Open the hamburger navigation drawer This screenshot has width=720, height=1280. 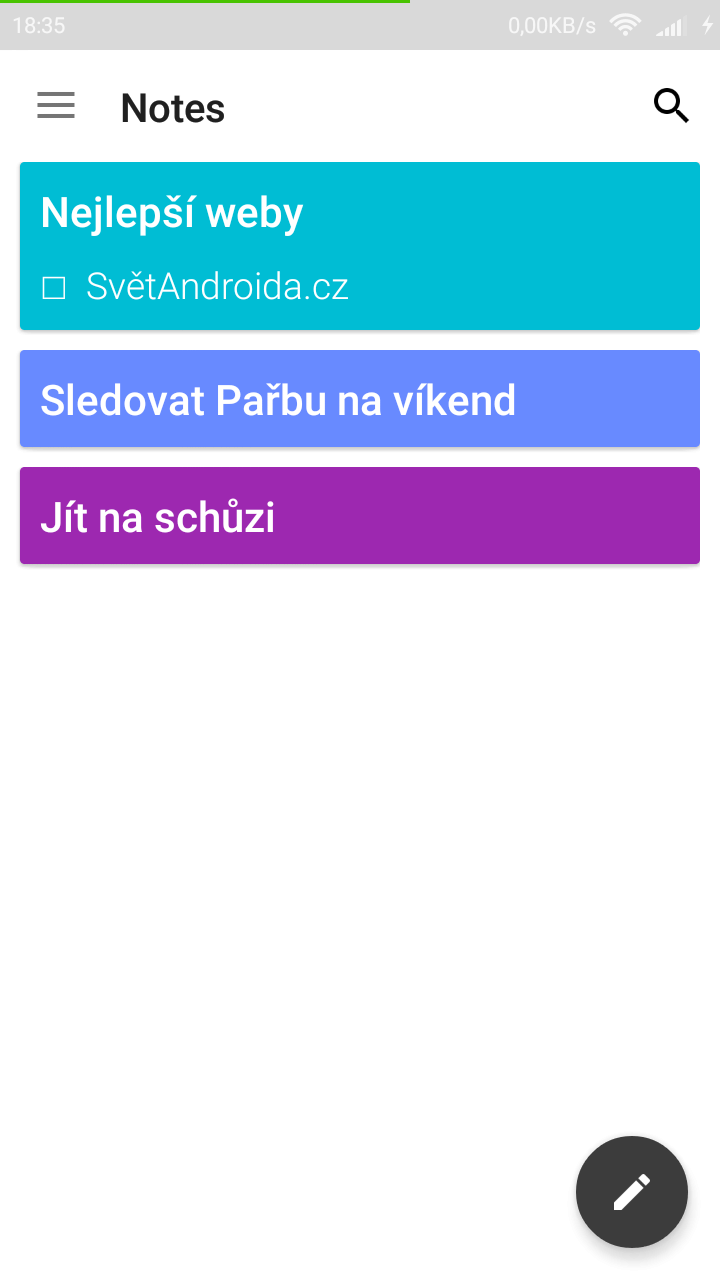(x=56, y=106)
